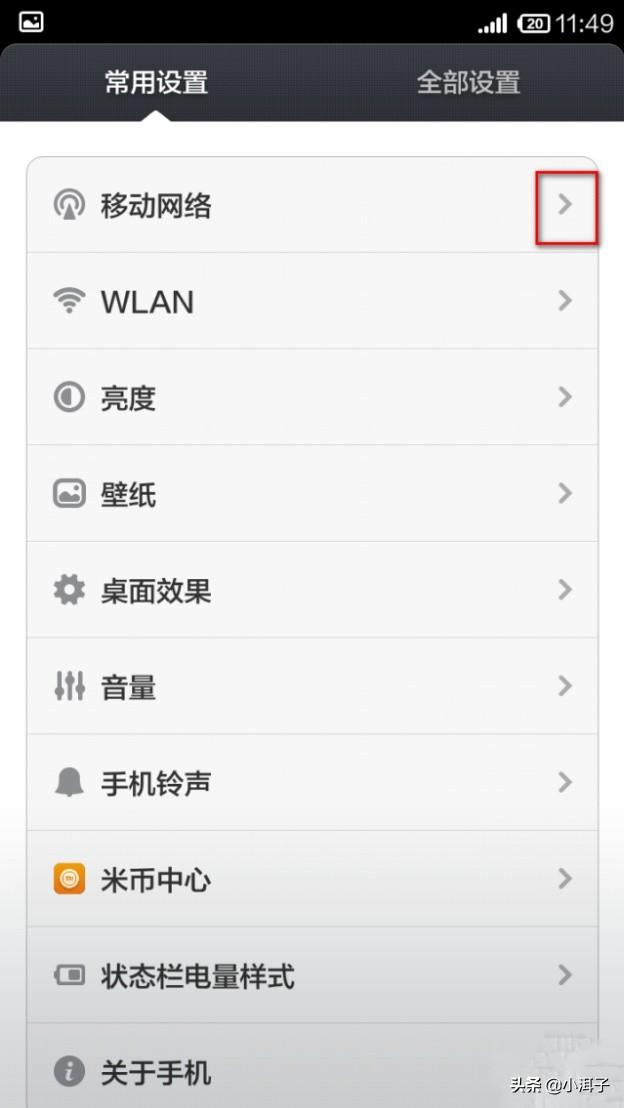
Task: Open 米币中心
Action: (x=312, y=879)
